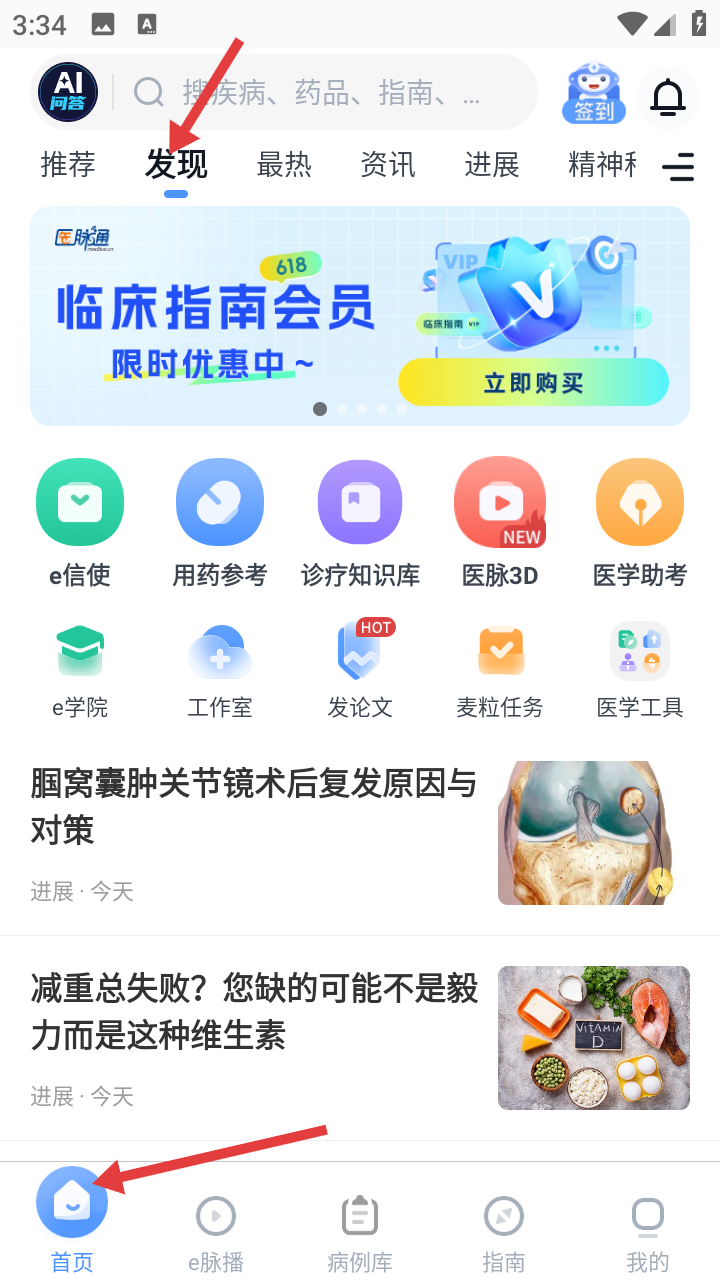Read the article on 腘窝囊肿关节镜术后复发
The image size is (720, 1280).
click(x=255, y=806)
